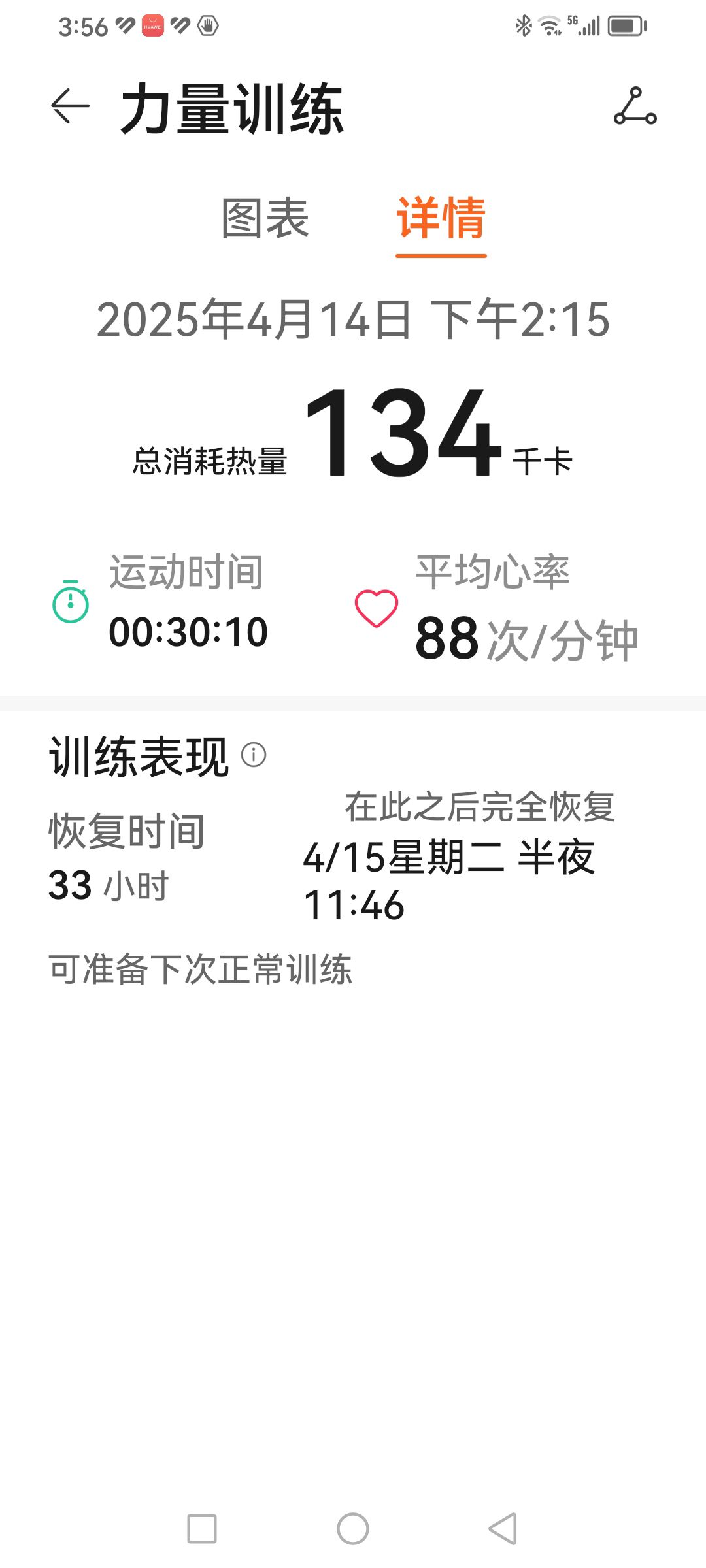Image resolution: width=706 pixels, height=1568 pixels.
Task: Select the 详情 tab
Action: coord(441,218)
